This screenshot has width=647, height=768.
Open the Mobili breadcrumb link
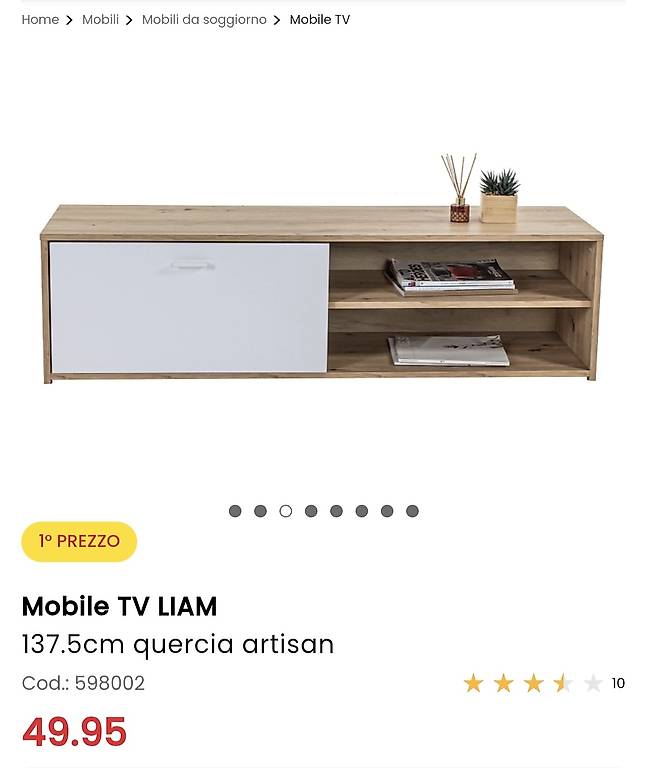(x=100, y=20)
